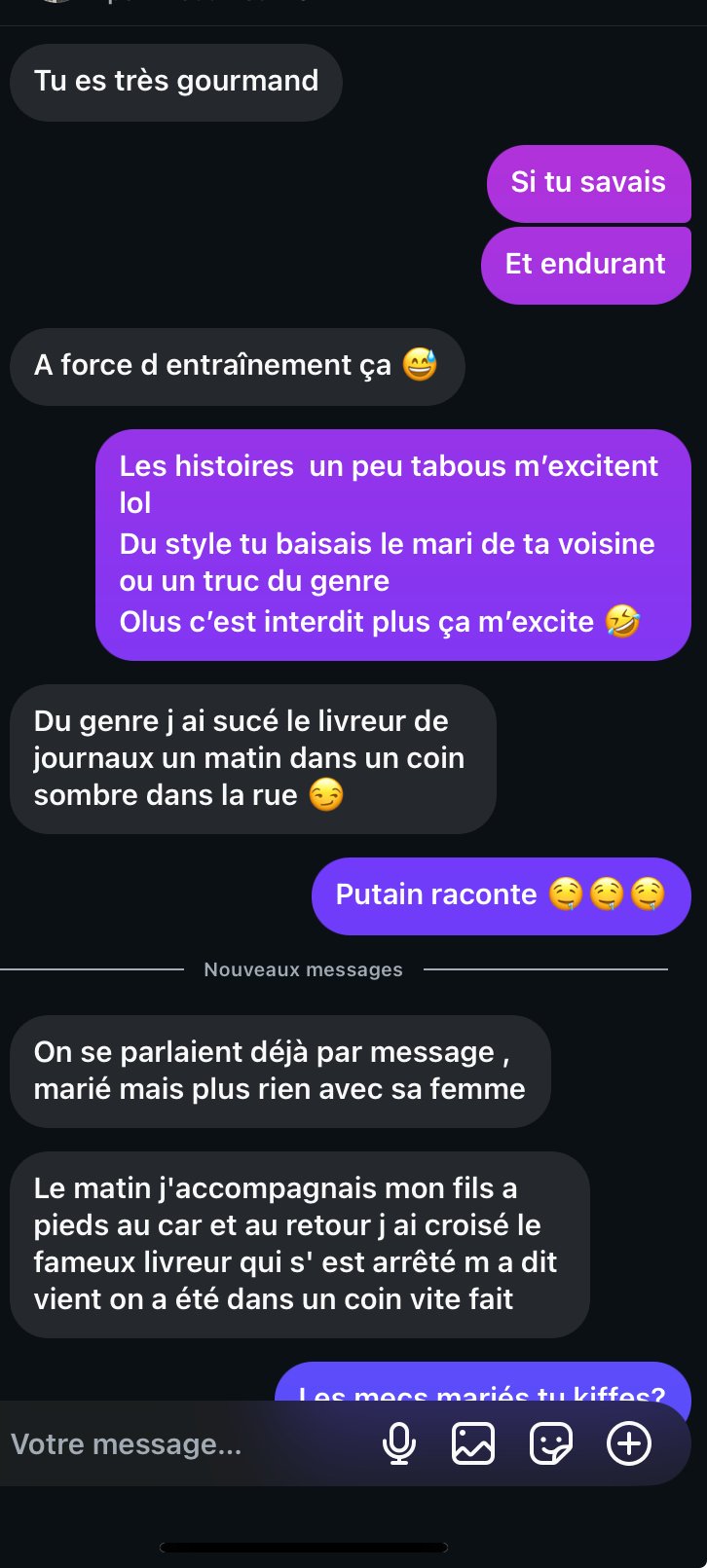Record a voice message with the microphone
707x1568 pixels.
point(399,1443)
